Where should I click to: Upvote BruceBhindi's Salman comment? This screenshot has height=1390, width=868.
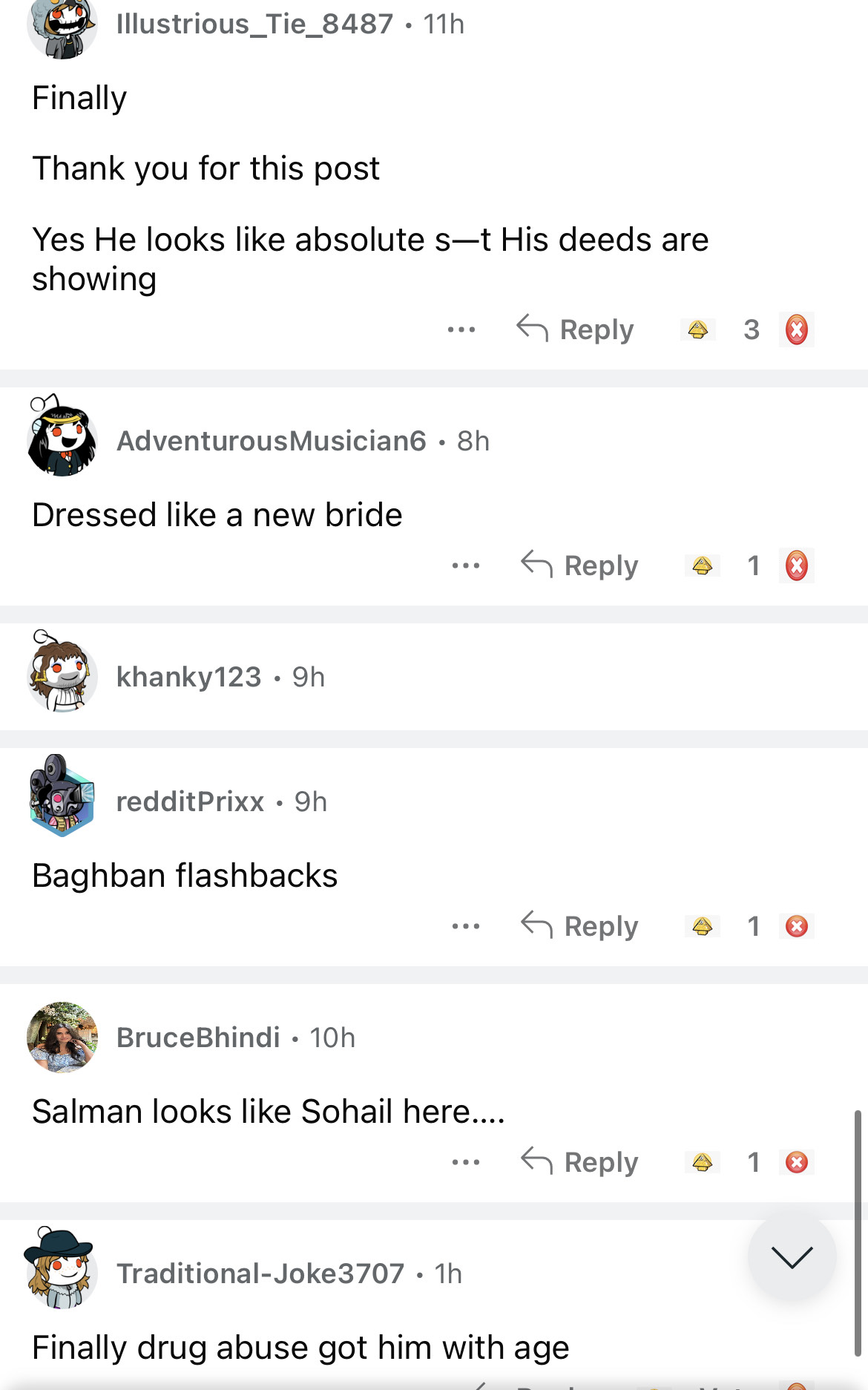coord(702,1162)
